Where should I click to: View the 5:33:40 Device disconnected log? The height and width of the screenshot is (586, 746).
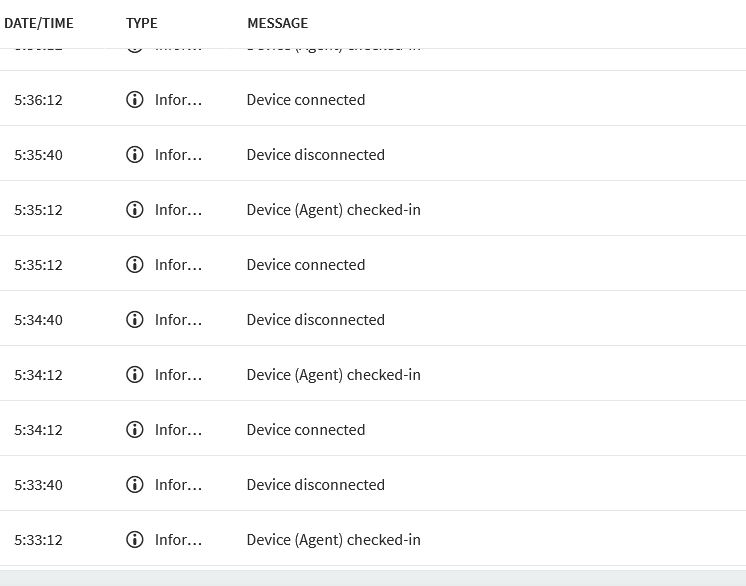tap(315, 485)
